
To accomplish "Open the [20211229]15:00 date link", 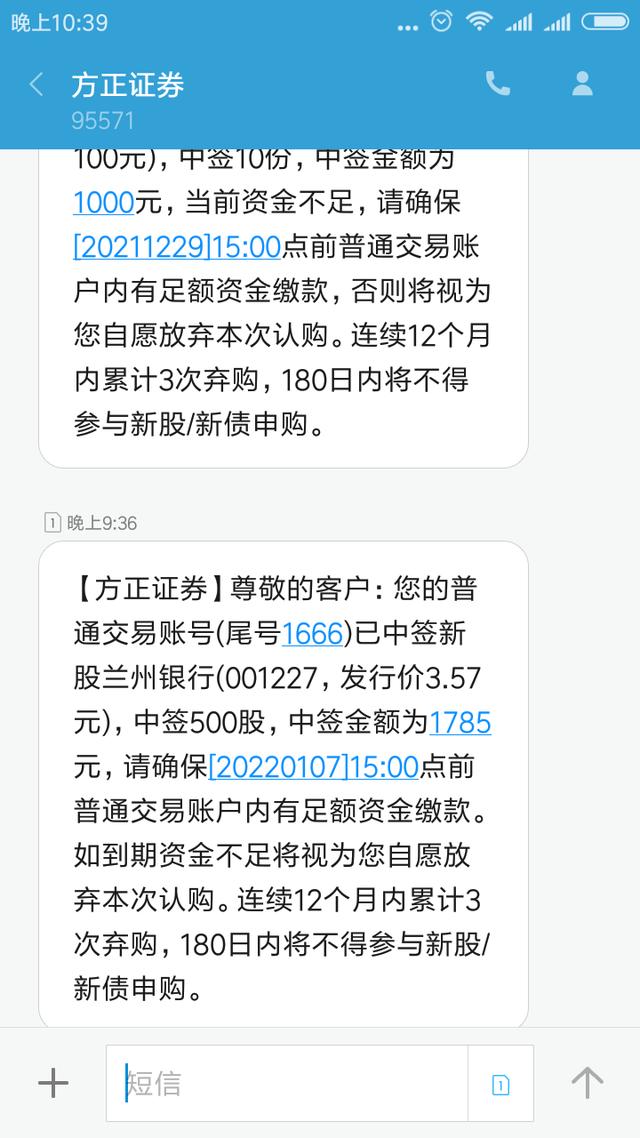I will tap(176, 247).
